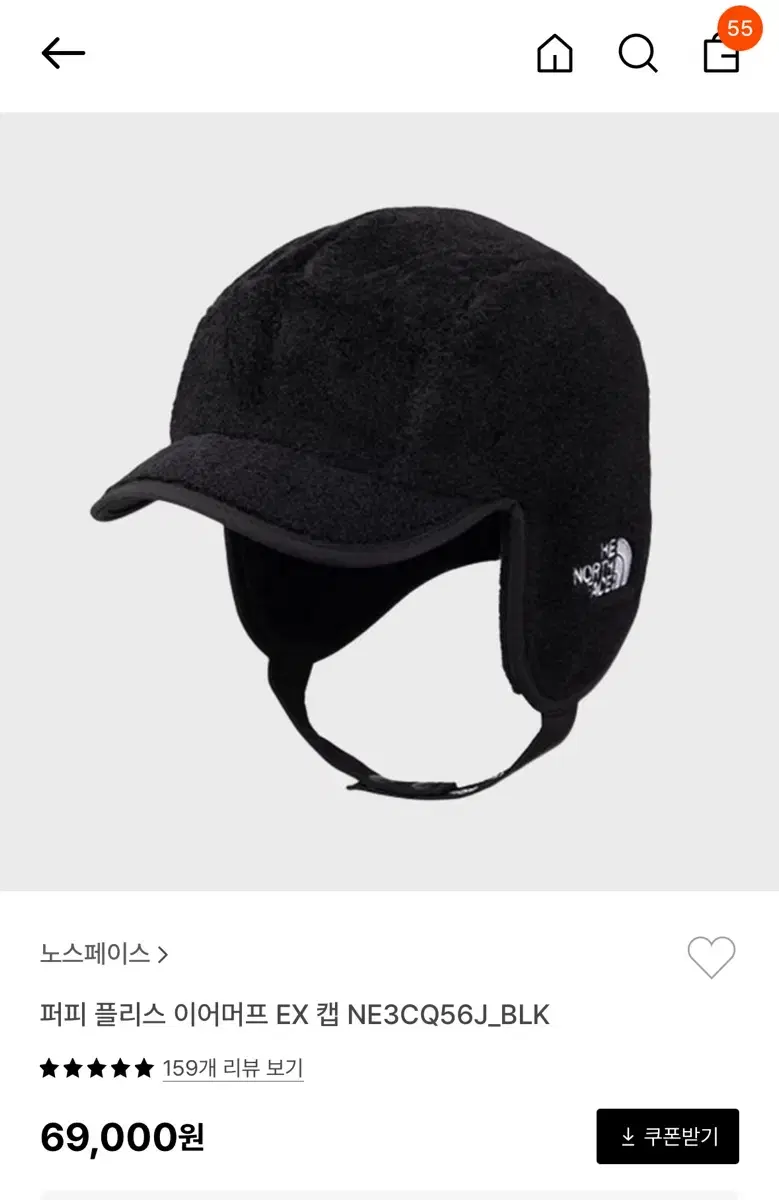The height and width of the screenshot is (1200, 779).
Task: Click the download icon inside the coupon button
Action: (628, 1136)
